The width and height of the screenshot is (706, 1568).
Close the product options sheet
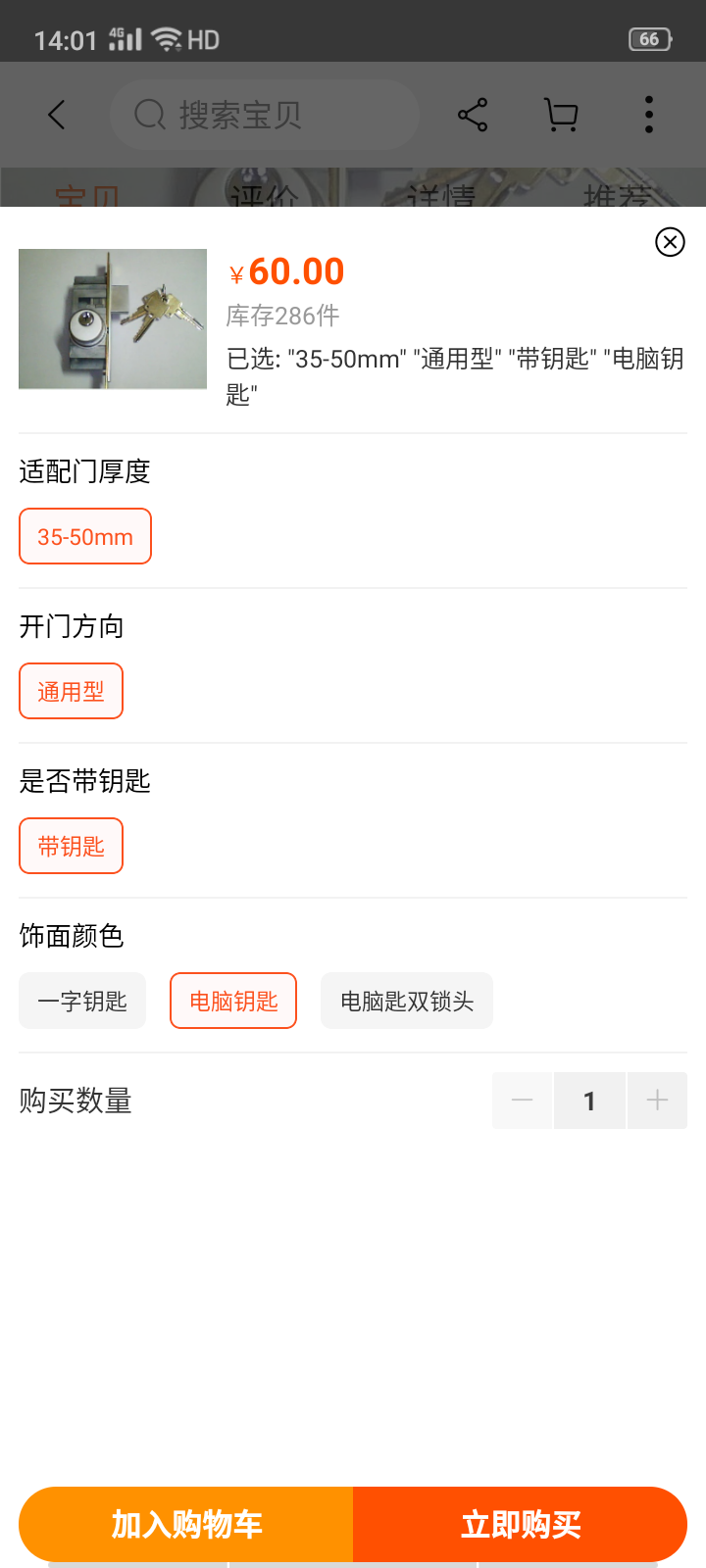pyautogui.click(x=670, y=241)
